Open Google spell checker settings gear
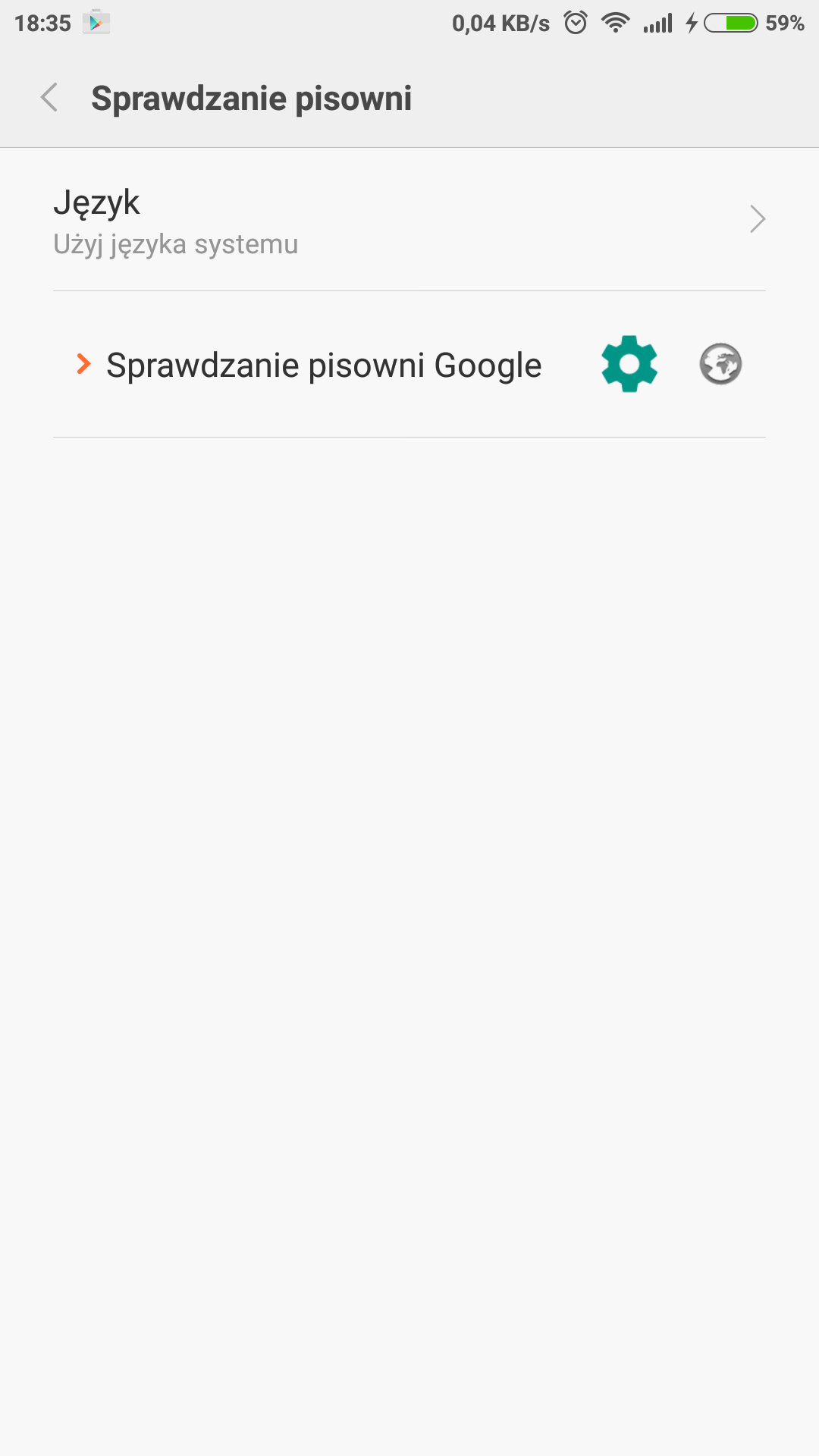This screenshot has width=819, height=1456. click(629, 364)
